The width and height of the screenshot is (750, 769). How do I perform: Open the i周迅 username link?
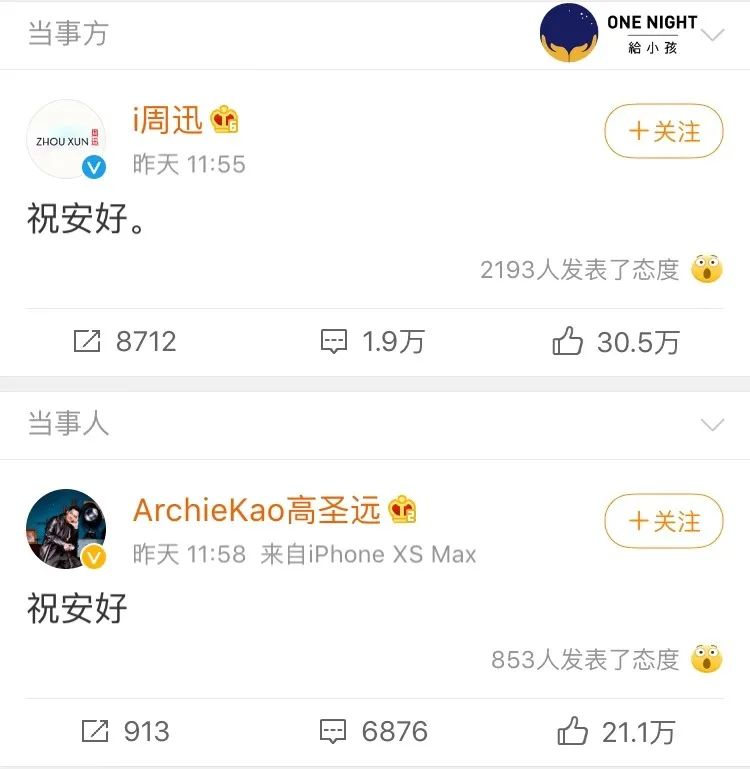168,121
